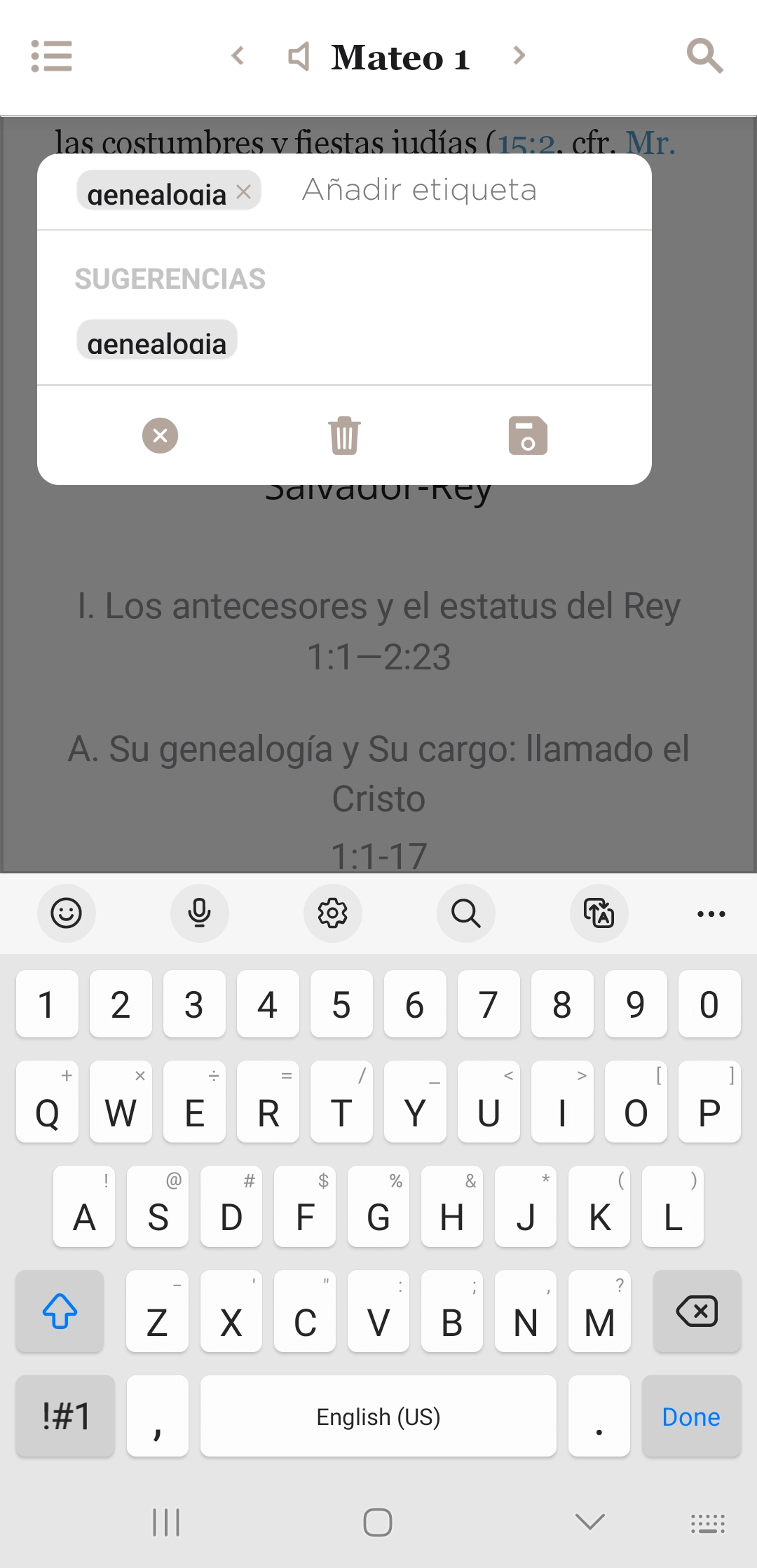The image size is (757, 1568).
Task: Remove the genealogia tag chip
Action: 244,191
